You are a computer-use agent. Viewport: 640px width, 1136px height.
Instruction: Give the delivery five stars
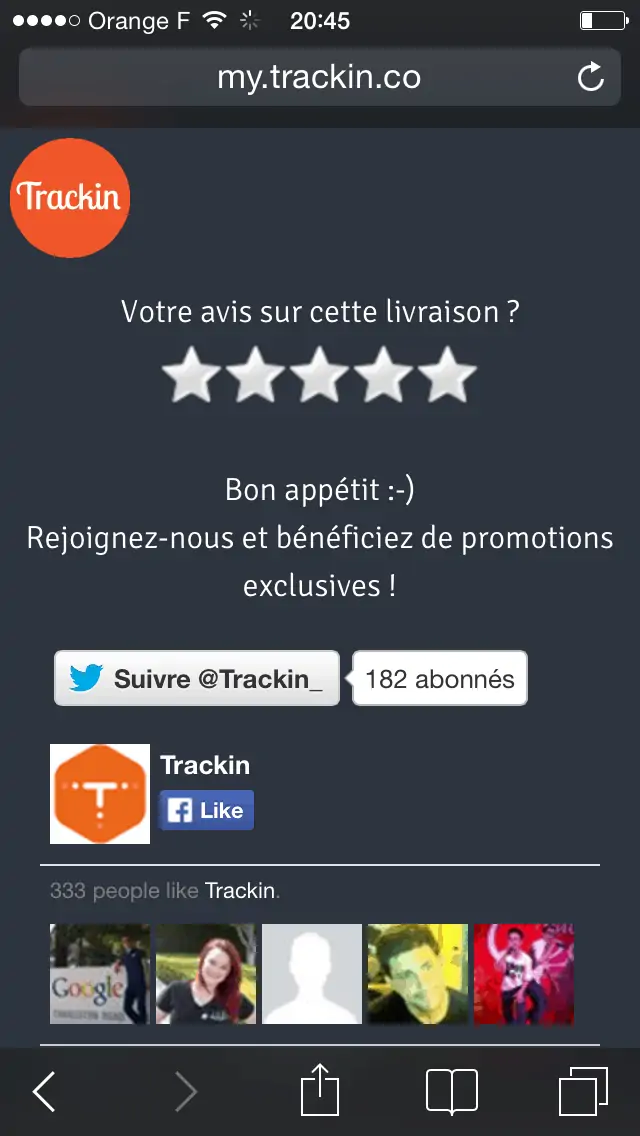(x=447, y=375)
